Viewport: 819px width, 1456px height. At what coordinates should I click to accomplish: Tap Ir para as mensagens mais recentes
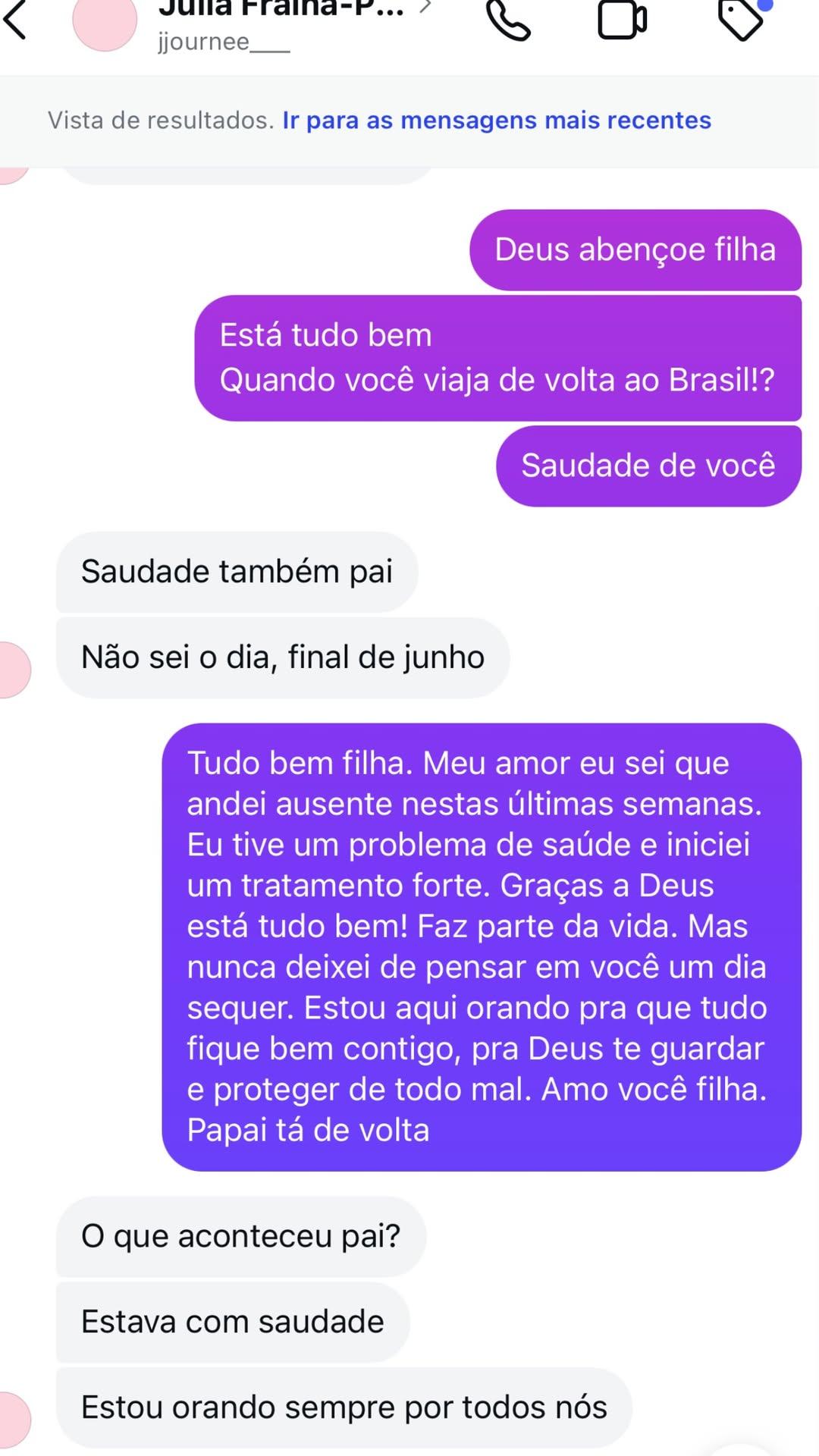497,121
